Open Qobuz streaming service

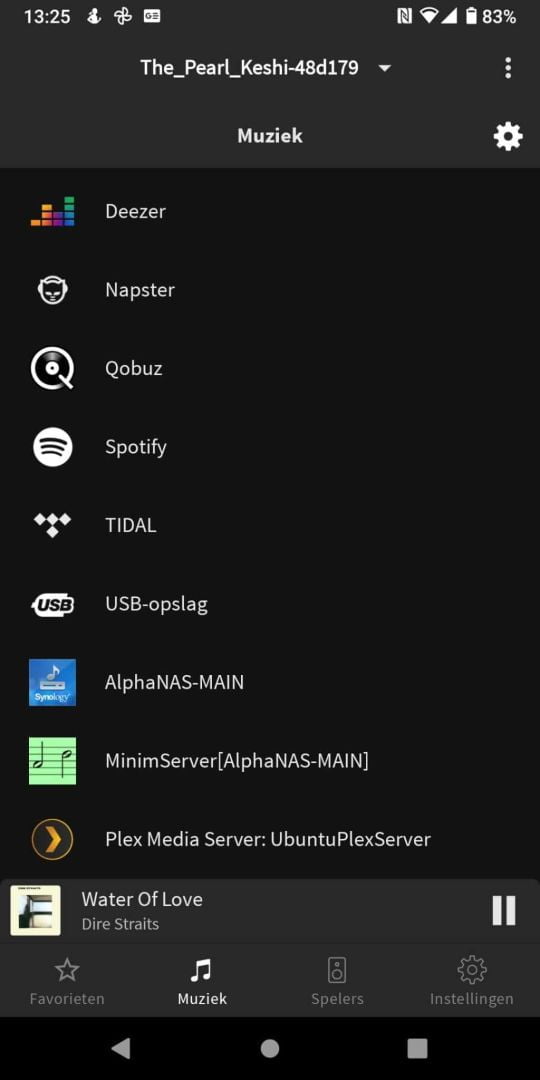pyautogui.click(x=270, y=368)
